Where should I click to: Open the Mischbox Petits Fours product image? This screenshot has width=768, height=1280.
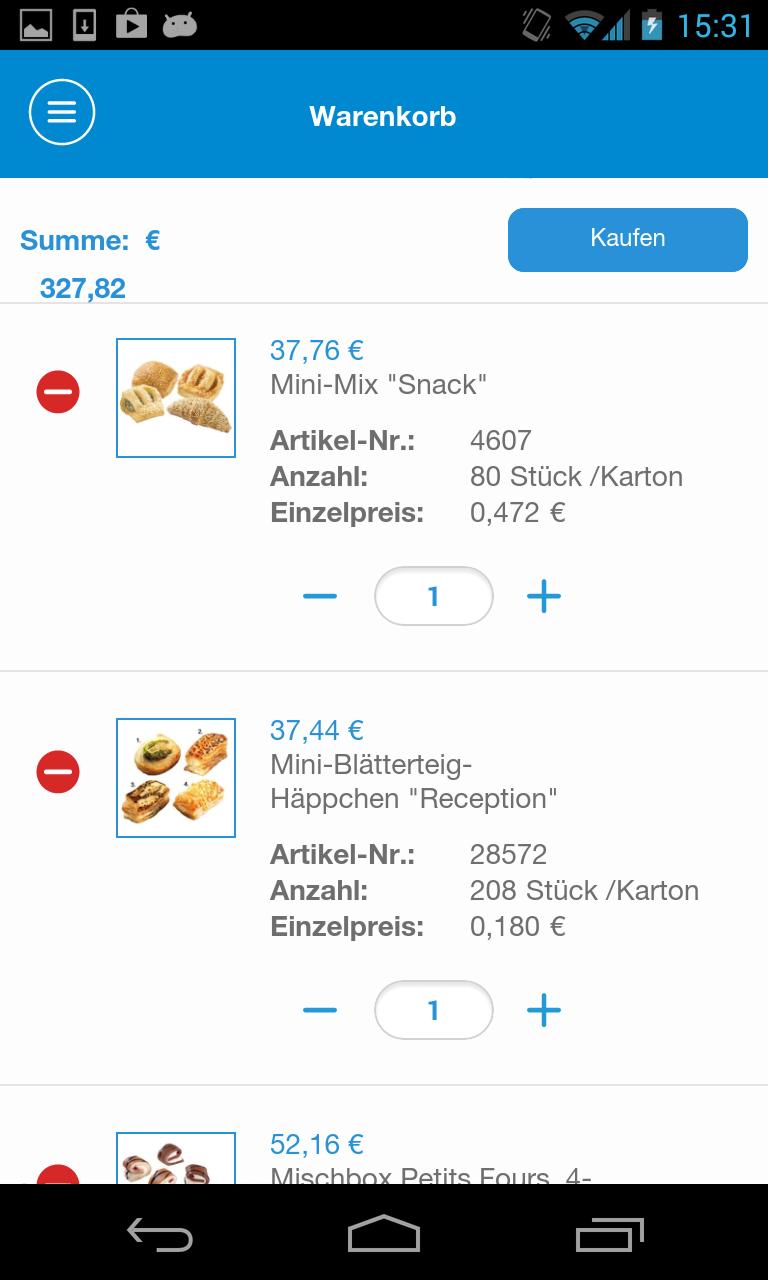tap(176, 1160)
